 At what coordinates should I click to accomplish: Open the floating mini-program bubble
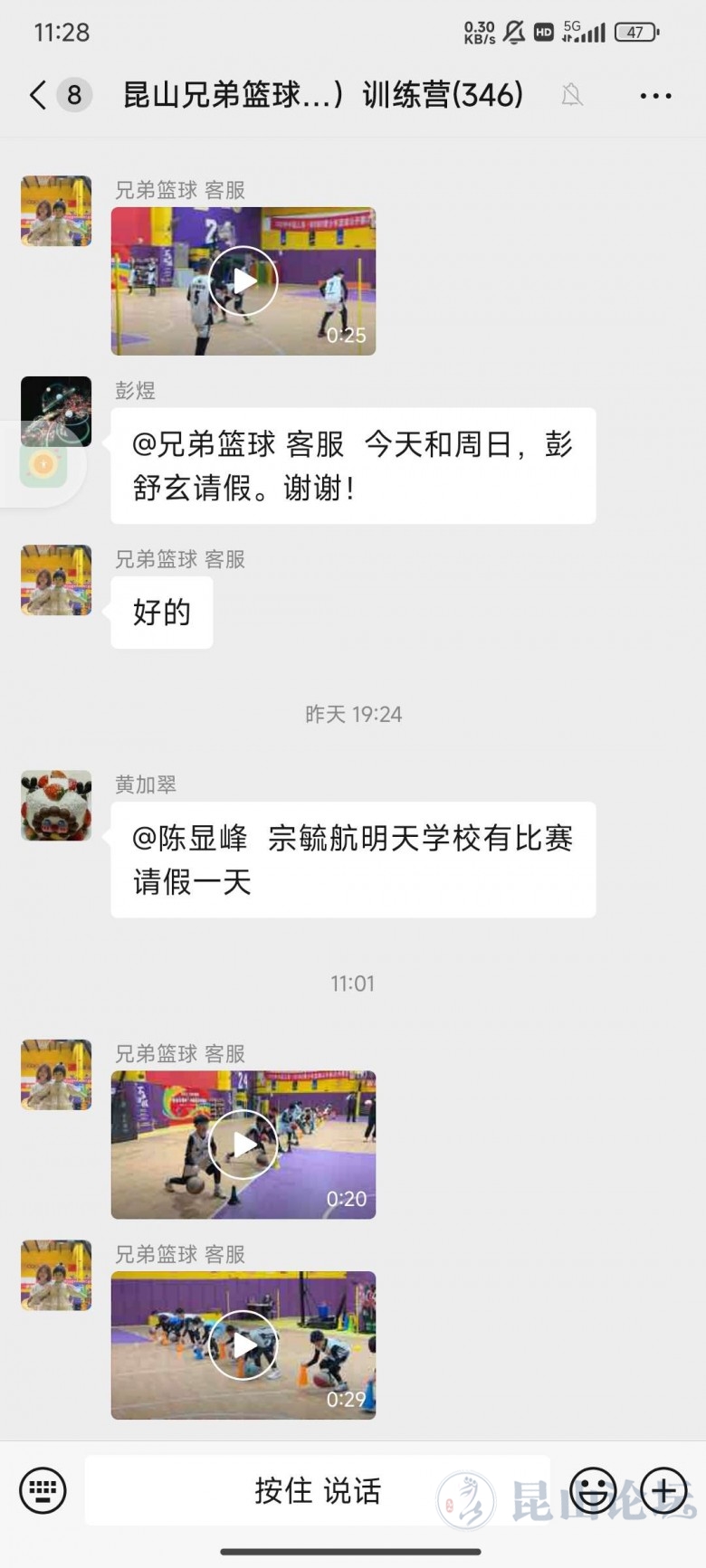(43, 465)
